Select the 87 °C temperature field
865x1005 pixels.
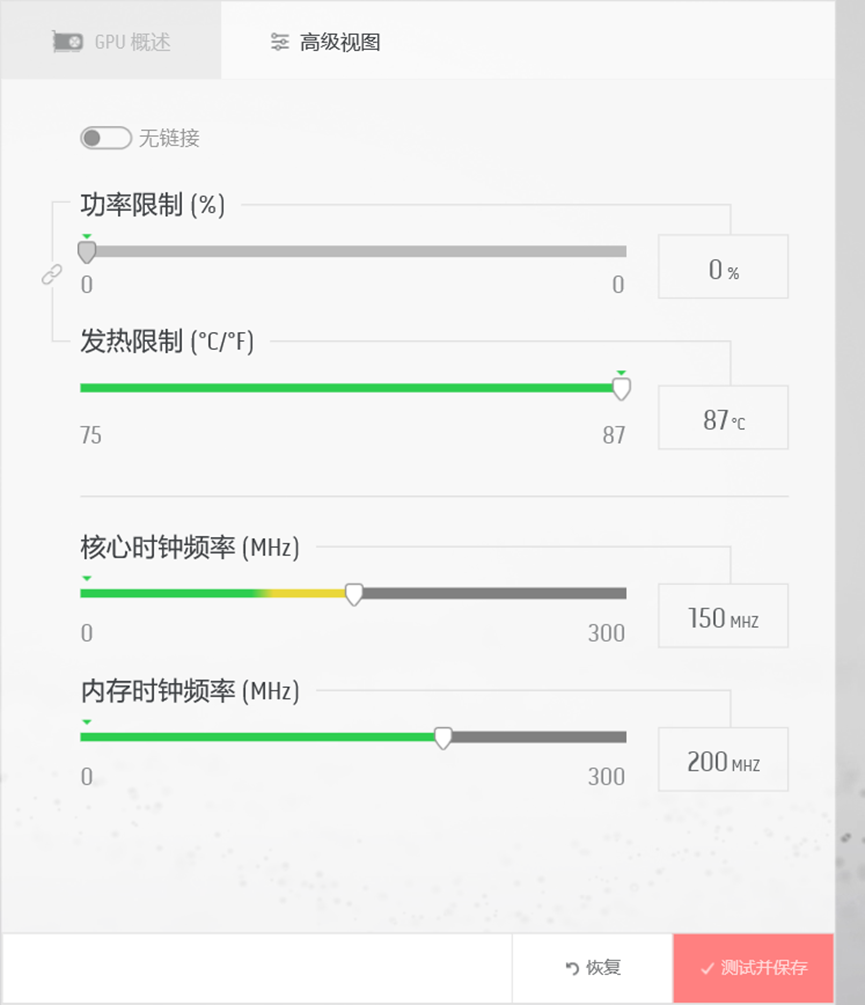click(x=723, y=418)
